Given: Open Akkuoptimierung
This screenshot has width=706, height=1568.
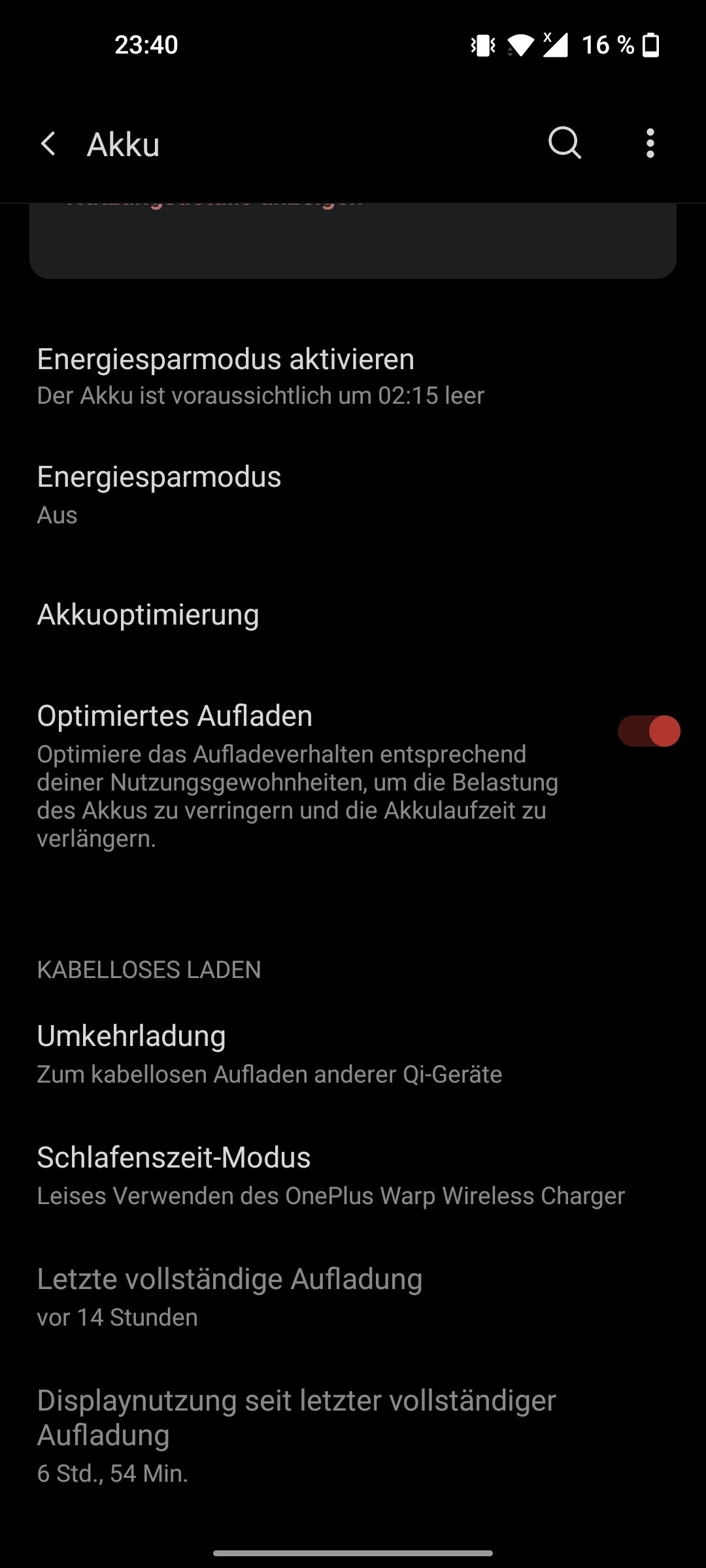Looking at the screenshot, I should (353, 615).
